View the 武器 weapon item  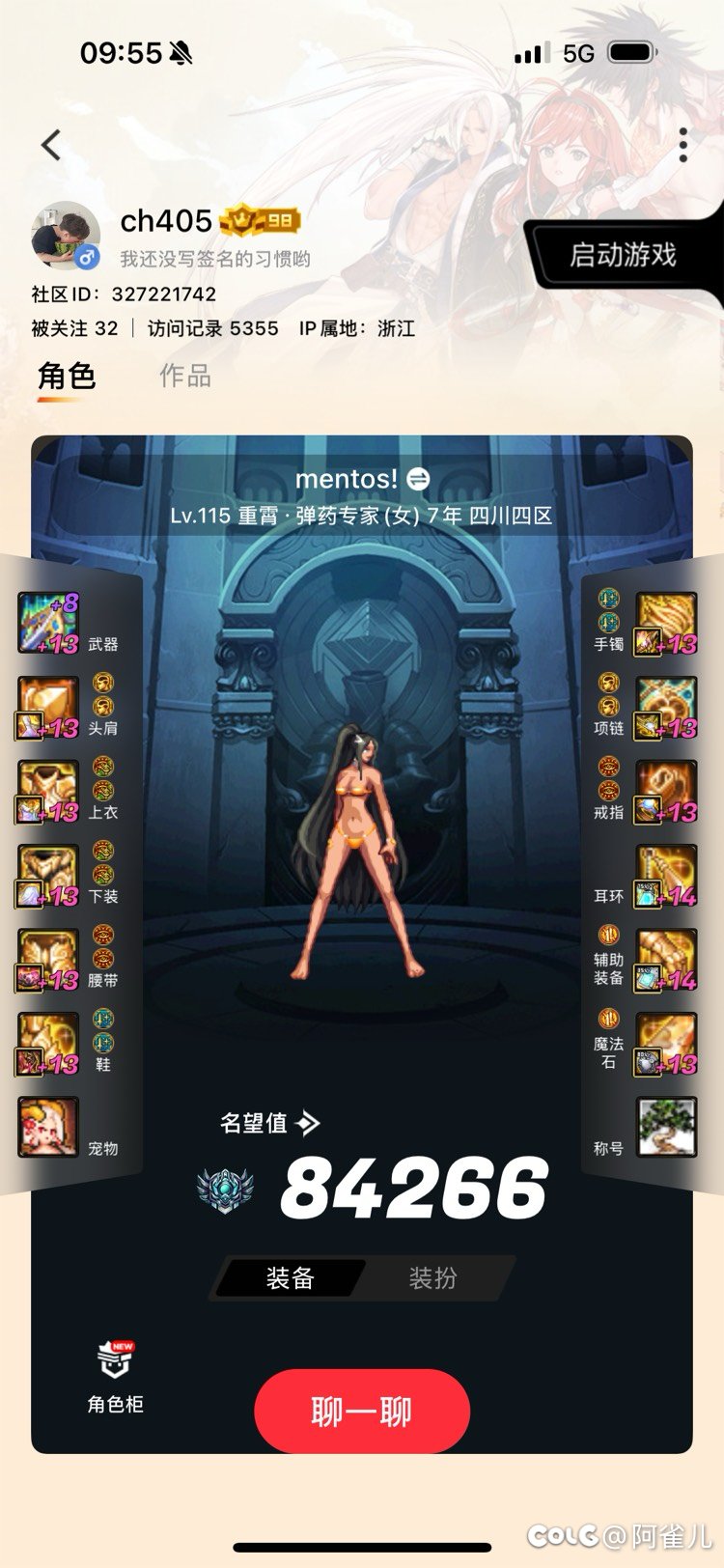[x=48, y=625]
